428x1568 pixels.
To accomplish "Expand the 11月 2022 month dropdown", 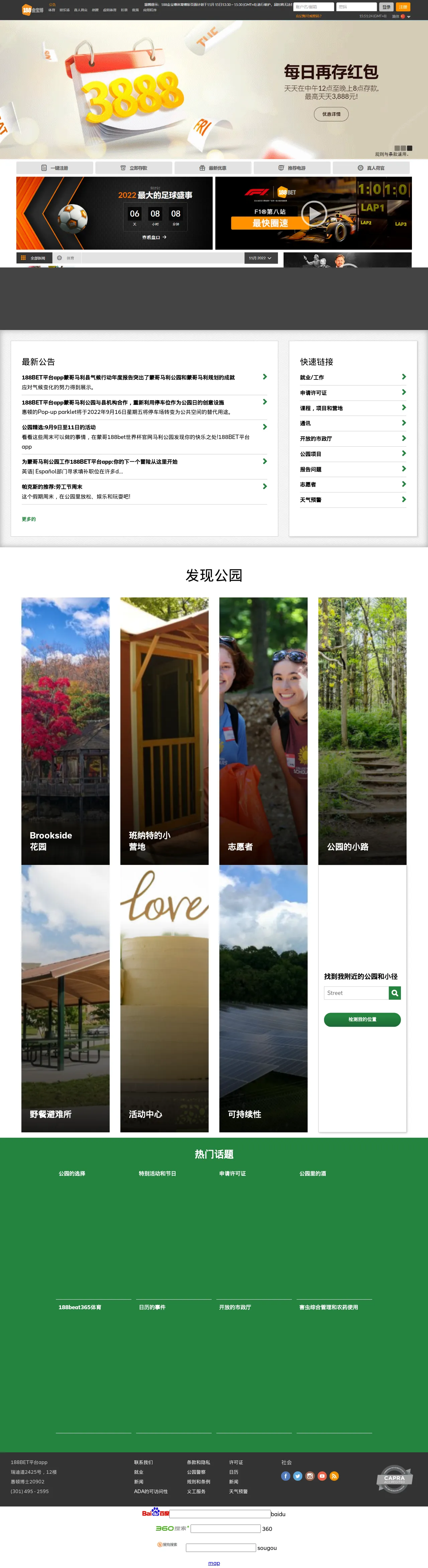I will 260,258.
